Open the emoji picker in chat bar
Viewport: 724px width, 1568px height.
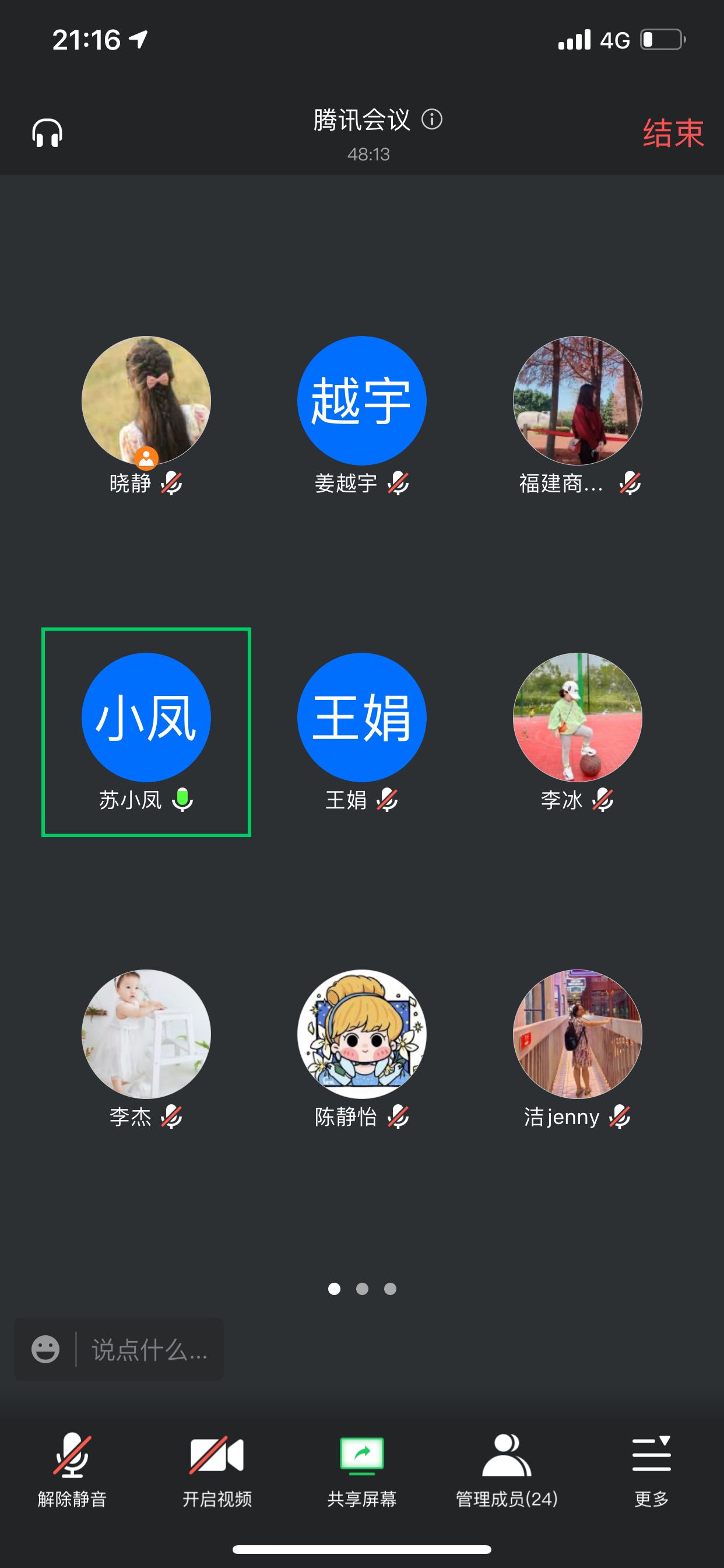45,1349
